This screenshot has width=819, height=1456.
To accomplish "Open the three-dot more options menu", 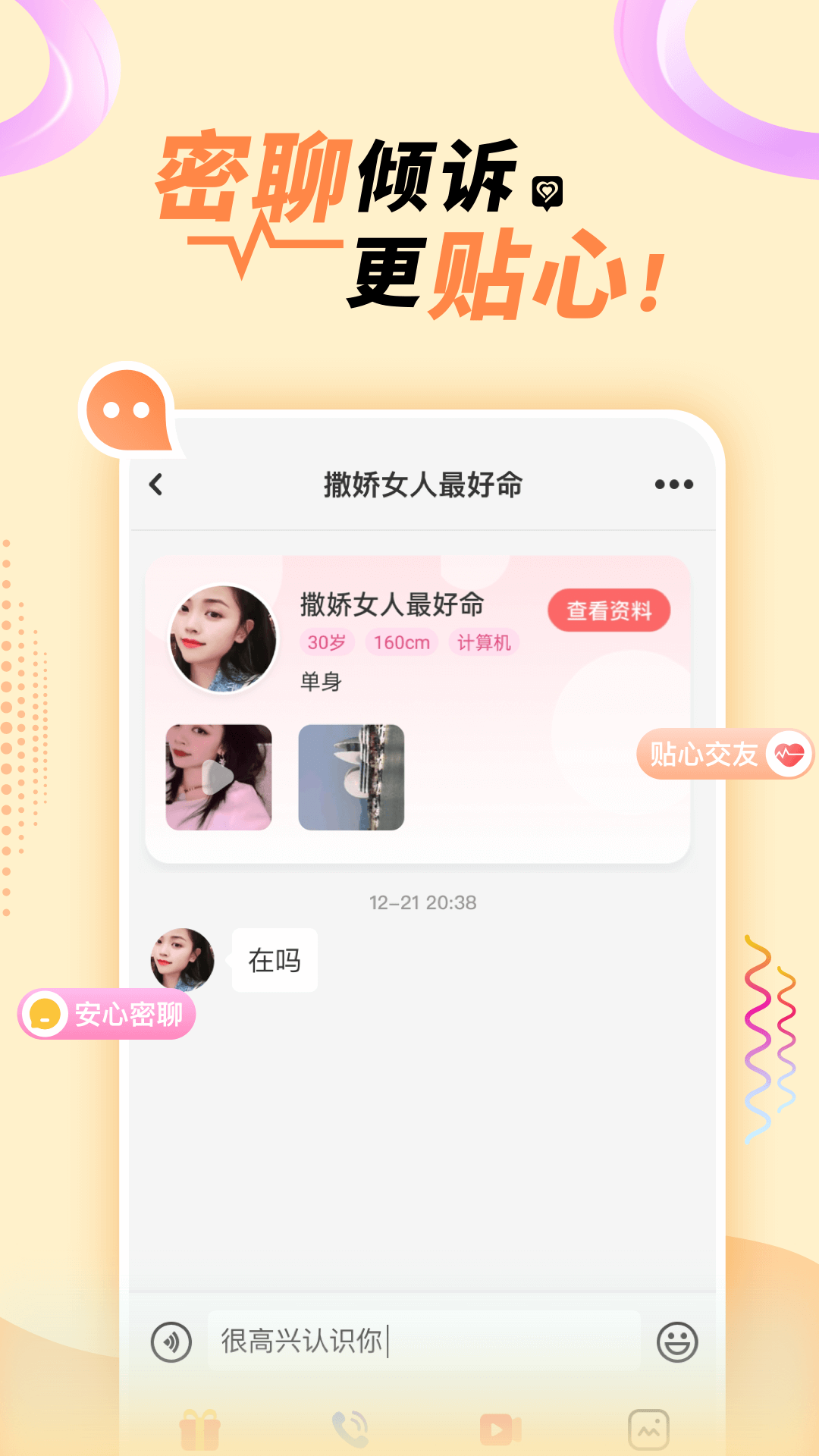I will click(x=675, y=484).
